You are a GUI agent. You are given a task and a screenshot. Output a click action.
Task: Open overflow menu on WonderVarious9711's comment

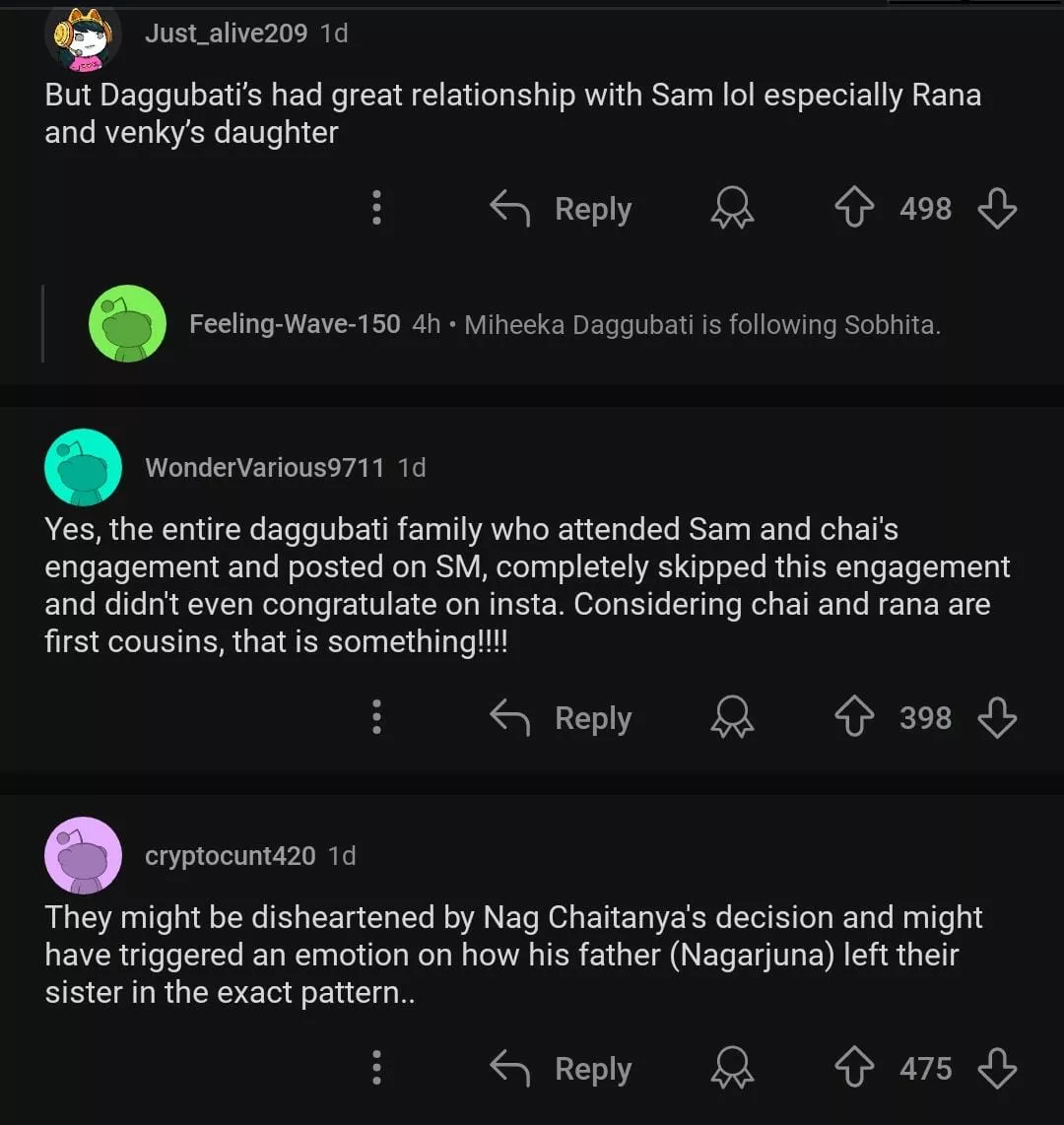pyautogui.click(x=376, y=718)
